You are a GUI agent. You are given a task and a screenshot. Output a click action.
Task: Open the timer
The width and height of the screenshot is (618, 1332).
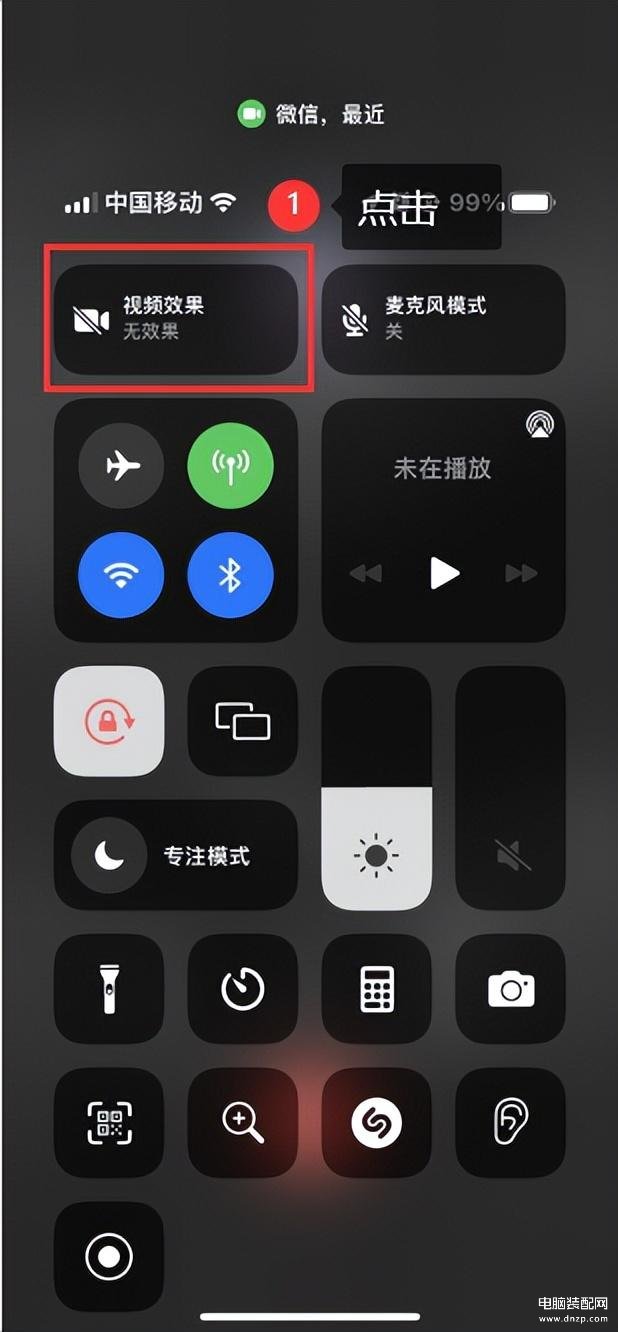click(x=243, y=989)
